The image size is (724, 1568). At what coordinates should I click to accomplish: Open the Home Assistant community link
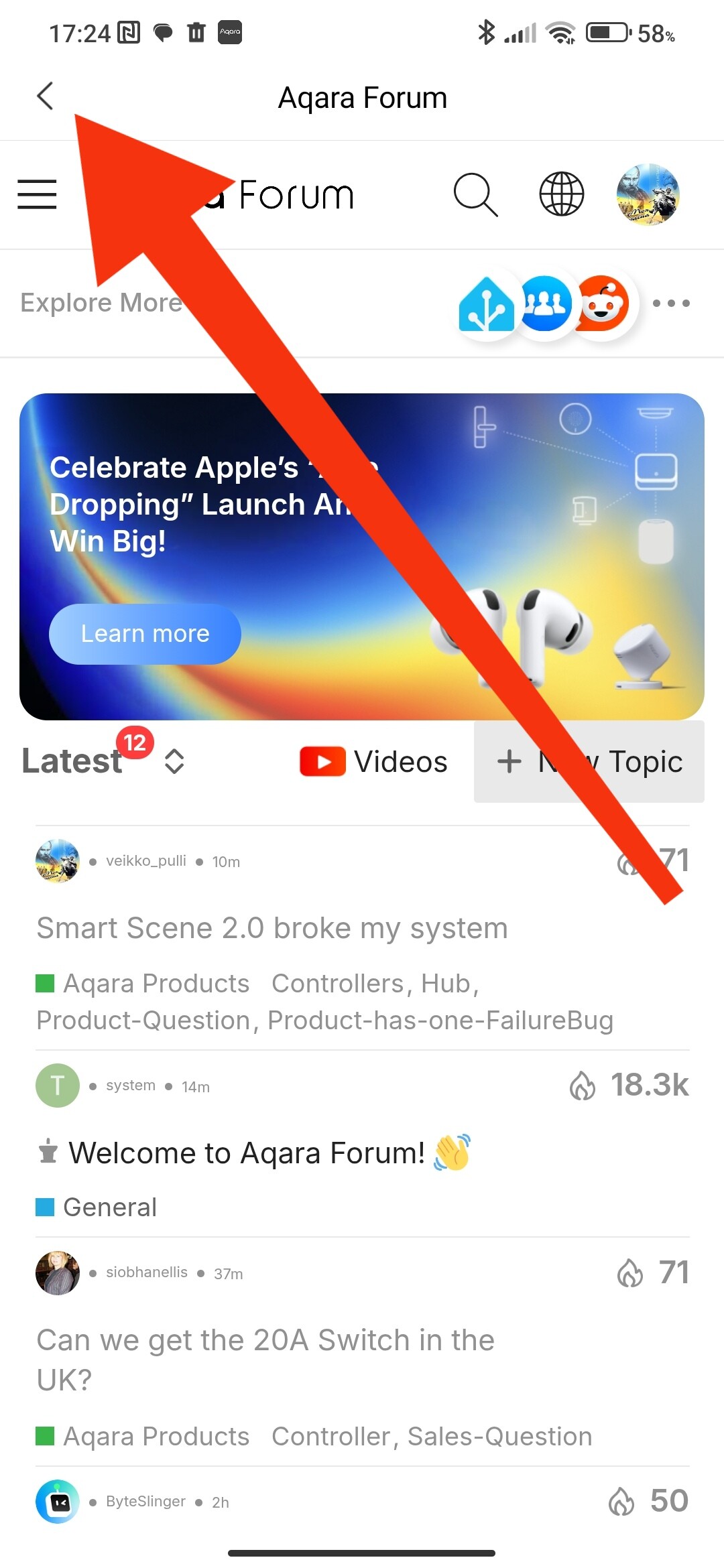coord(486,305)
